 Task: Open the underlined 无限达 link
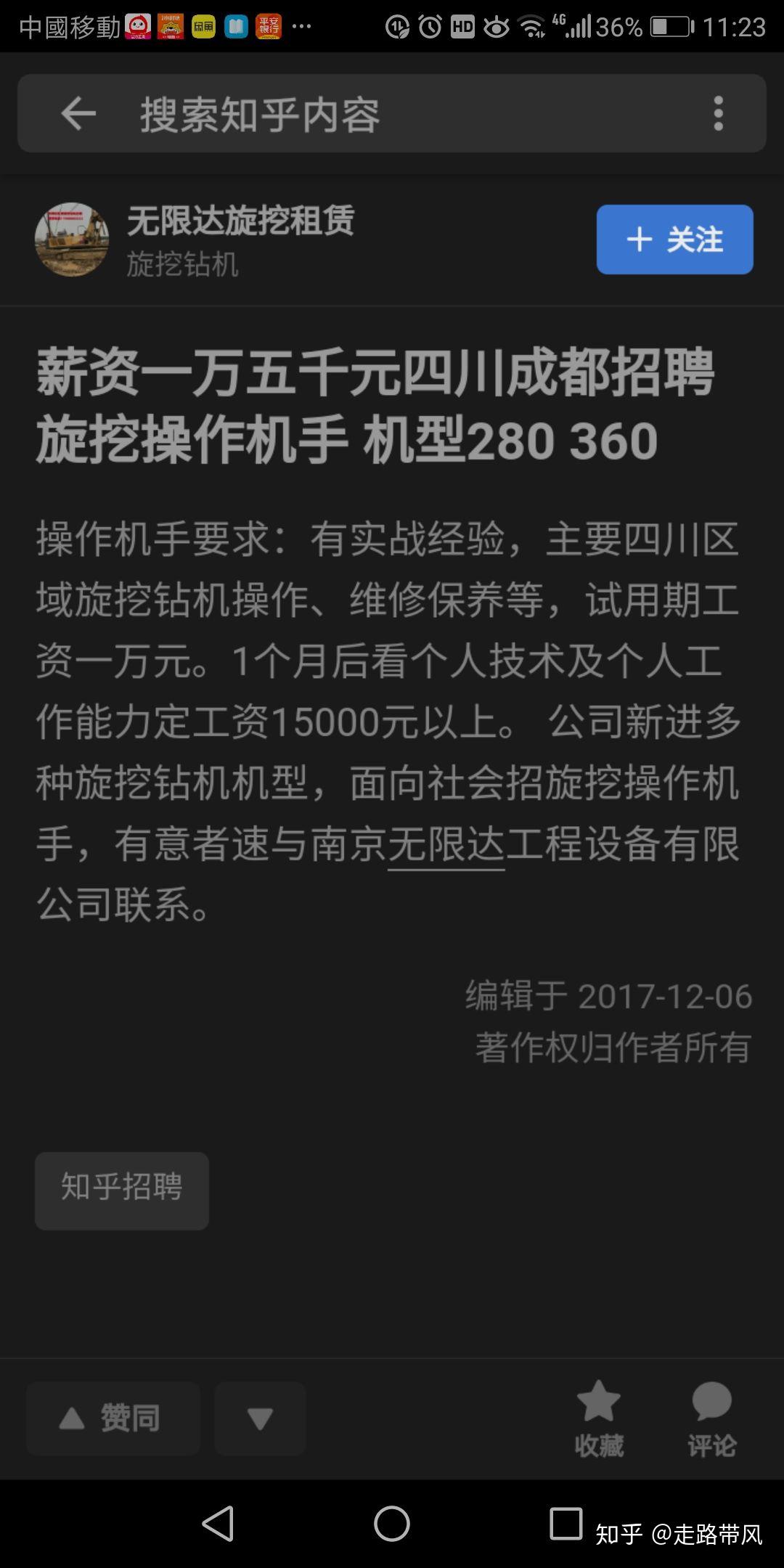446,845
